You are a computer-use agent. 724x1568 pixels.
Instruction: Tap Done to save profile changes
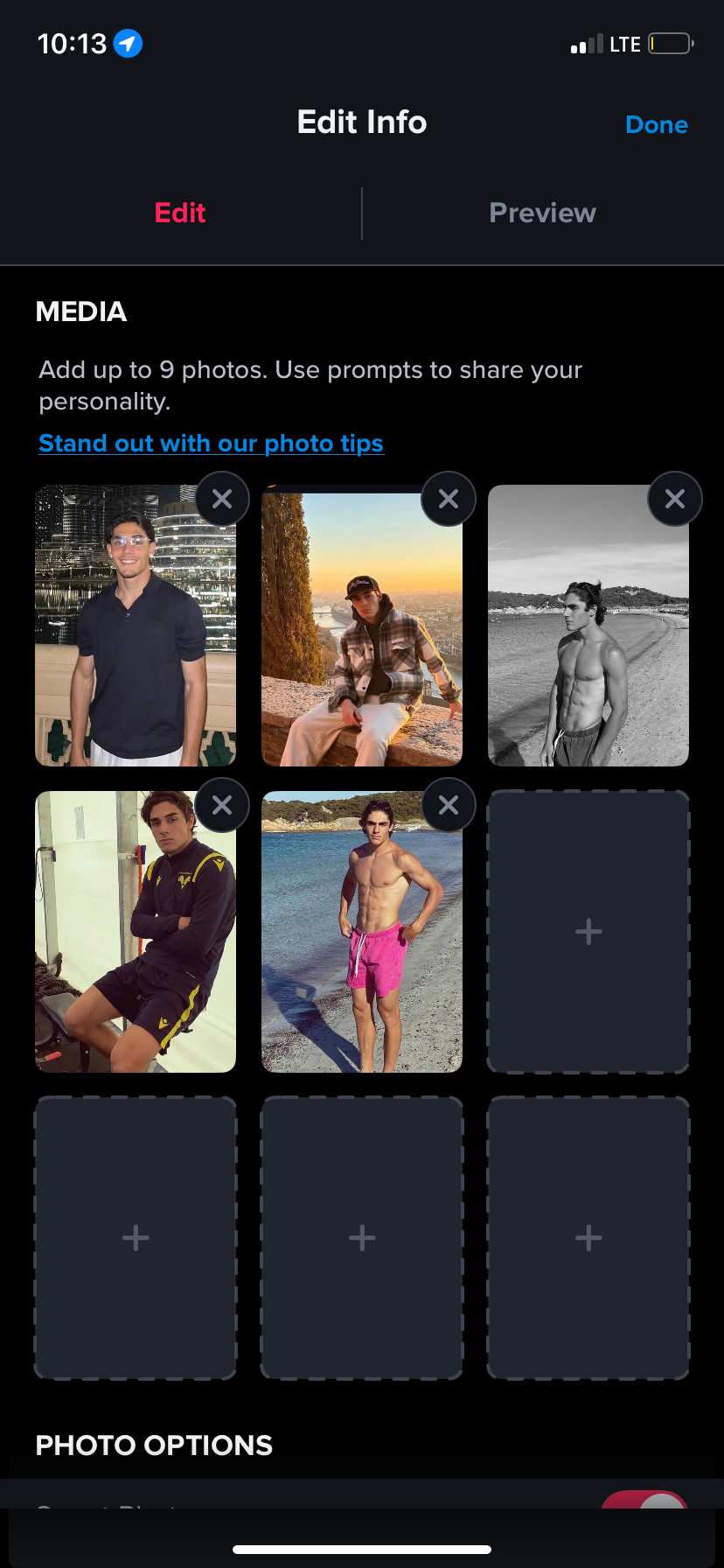click(x=656, y=125)
